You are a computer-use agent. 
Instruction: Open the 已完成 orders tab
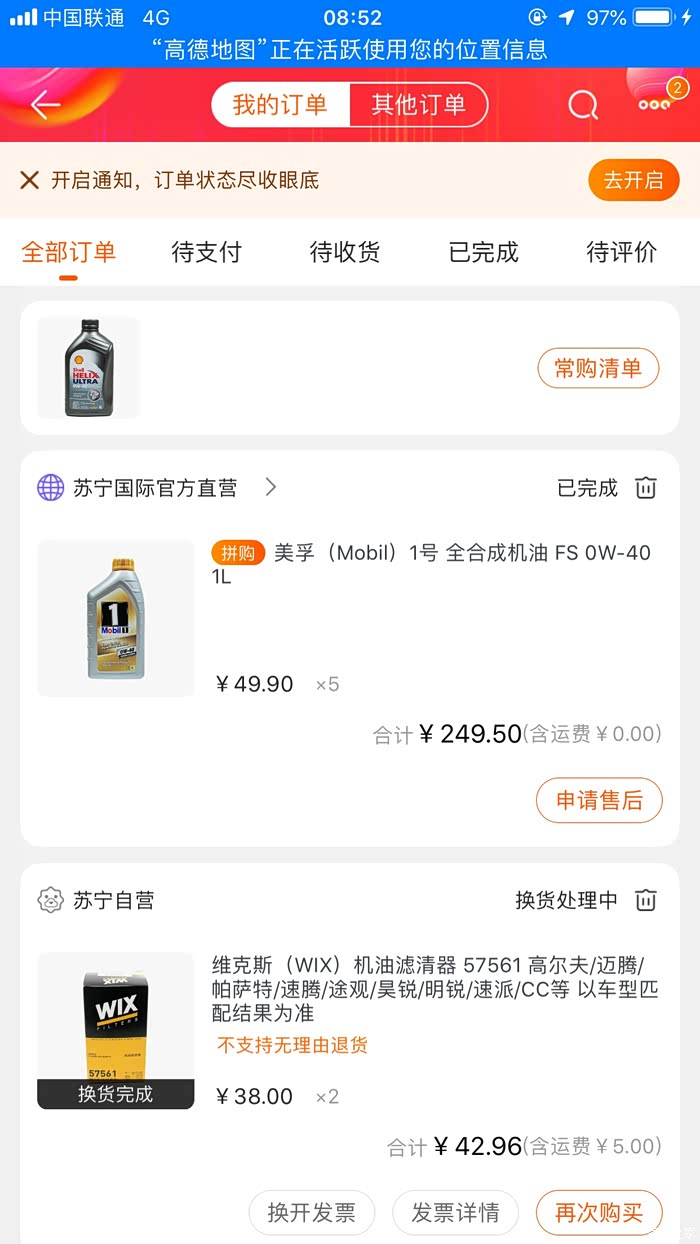coord(484,252)
